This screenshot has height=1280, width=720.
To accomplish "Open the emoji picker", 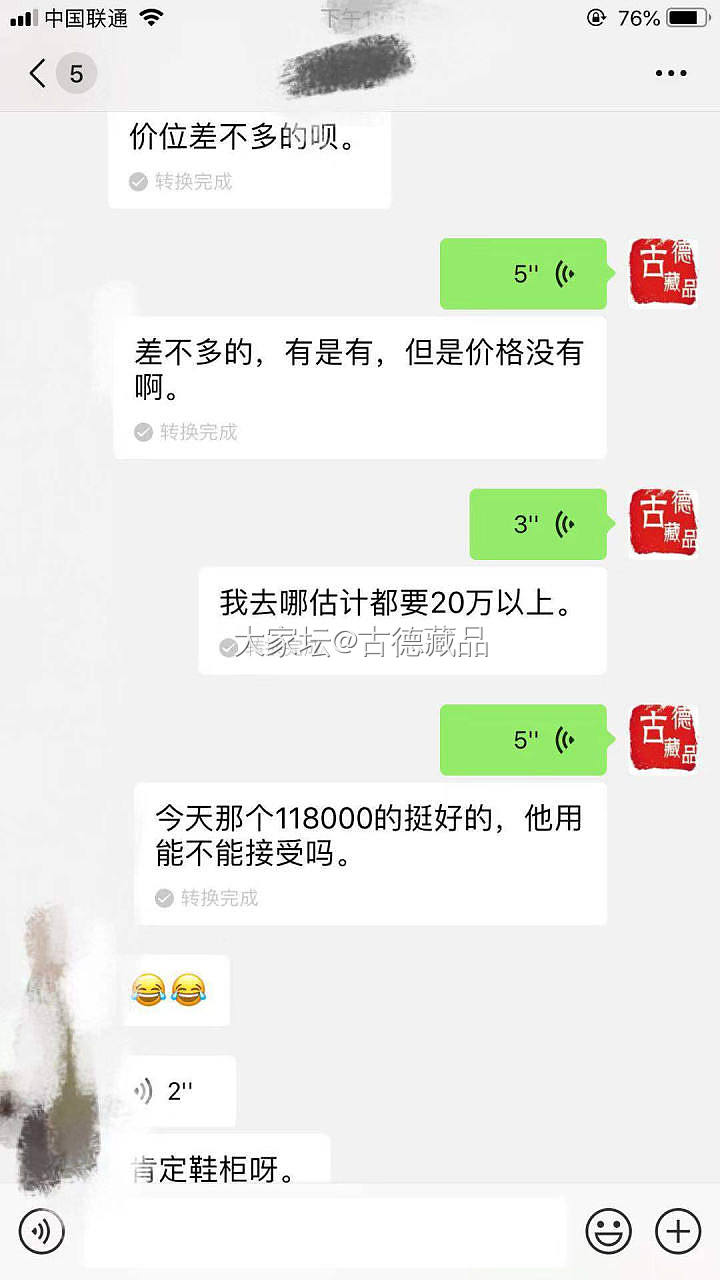I will point(608,1231).
